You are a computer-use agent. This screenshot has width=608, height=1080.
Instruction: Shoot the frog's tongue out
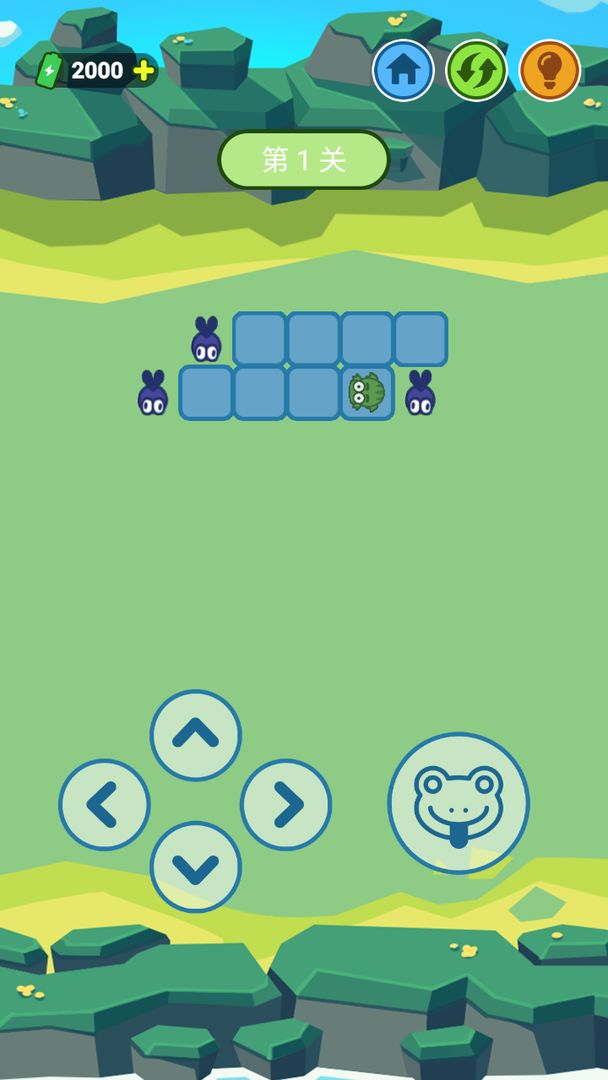pyautogui.click(x=458, y=803)
